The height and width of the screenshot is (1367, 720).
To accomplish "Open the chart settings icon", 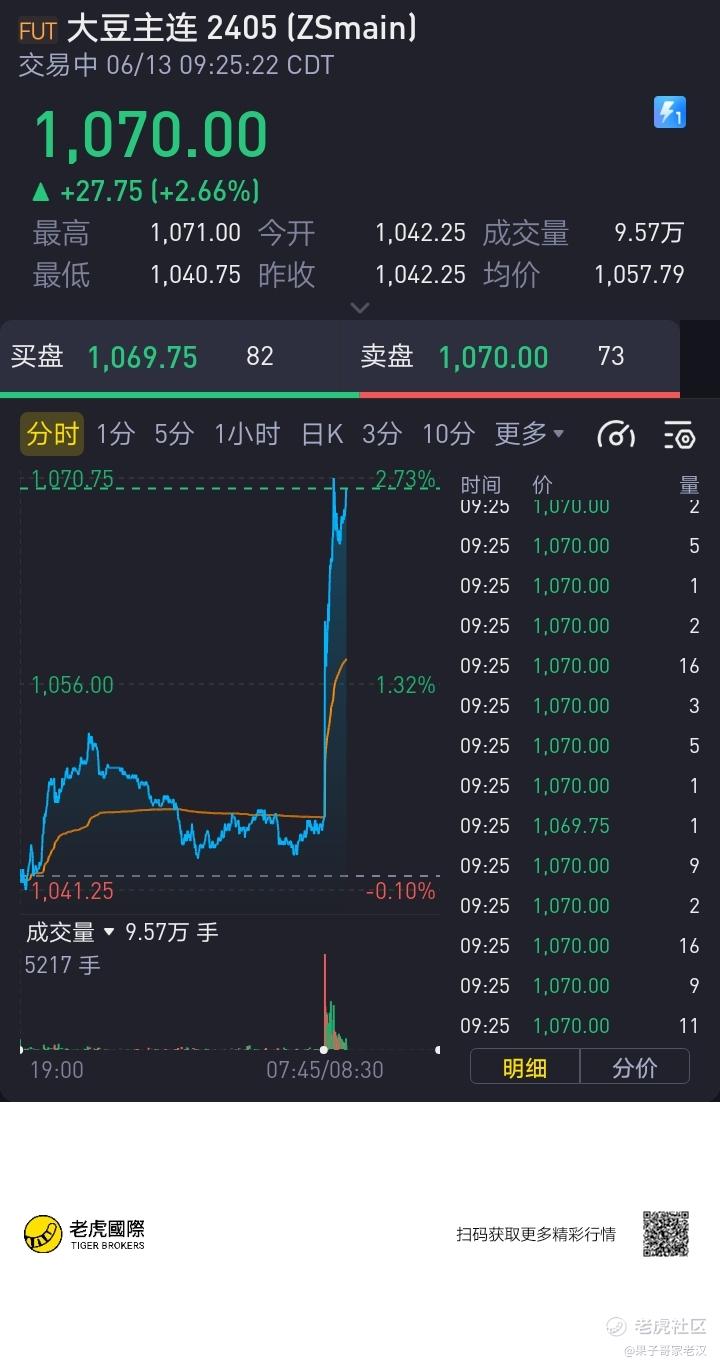I will (x=679, y=435).
